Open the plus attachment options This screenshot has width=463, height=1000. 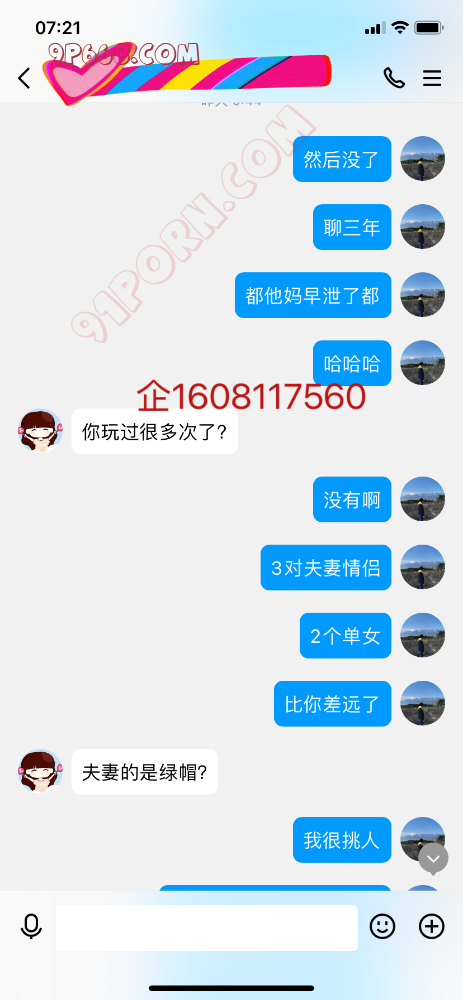[x=431, y=927]
